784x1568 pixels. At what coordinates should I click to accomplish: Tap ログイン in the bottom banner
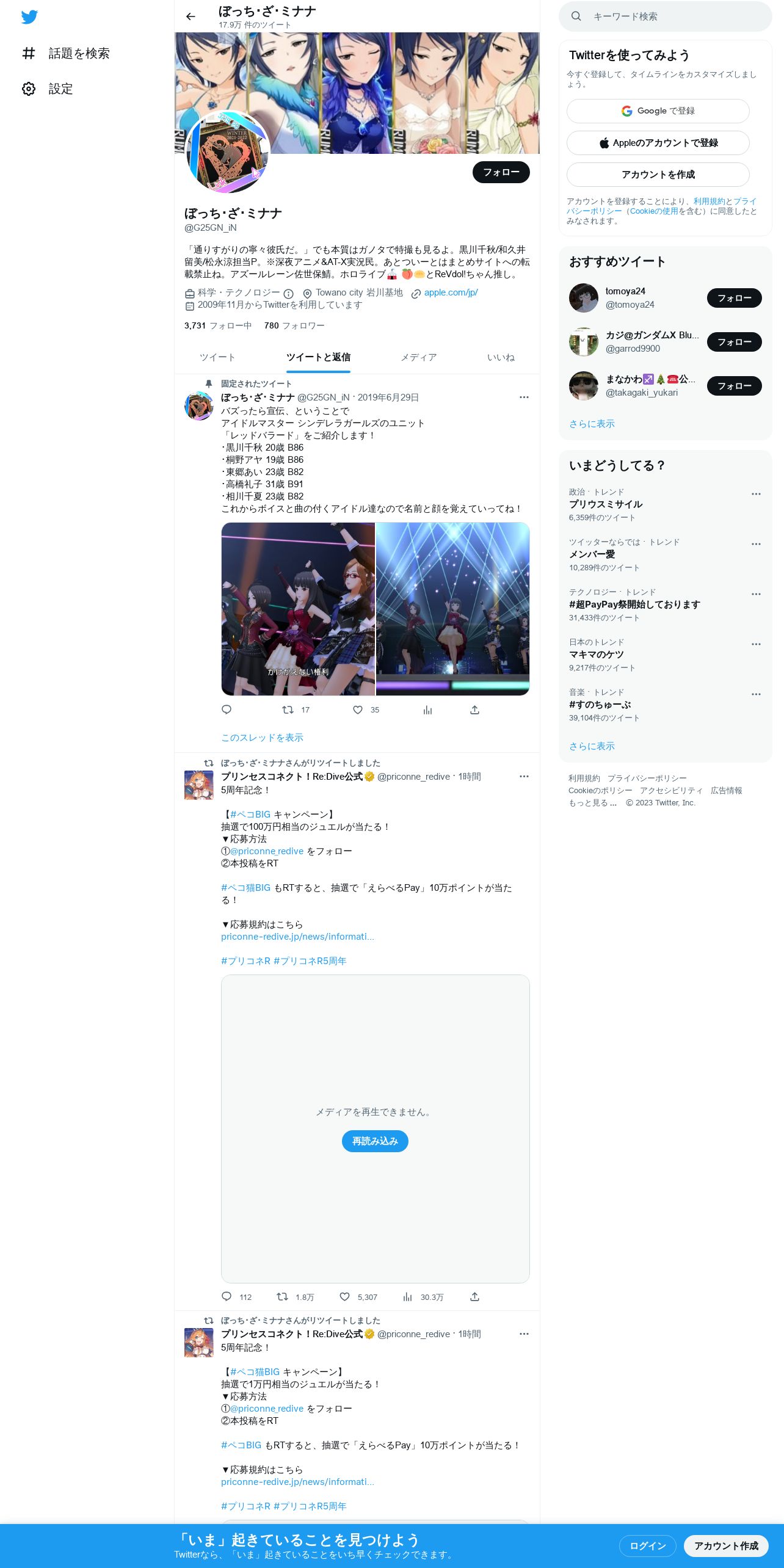pos(647,1545)
